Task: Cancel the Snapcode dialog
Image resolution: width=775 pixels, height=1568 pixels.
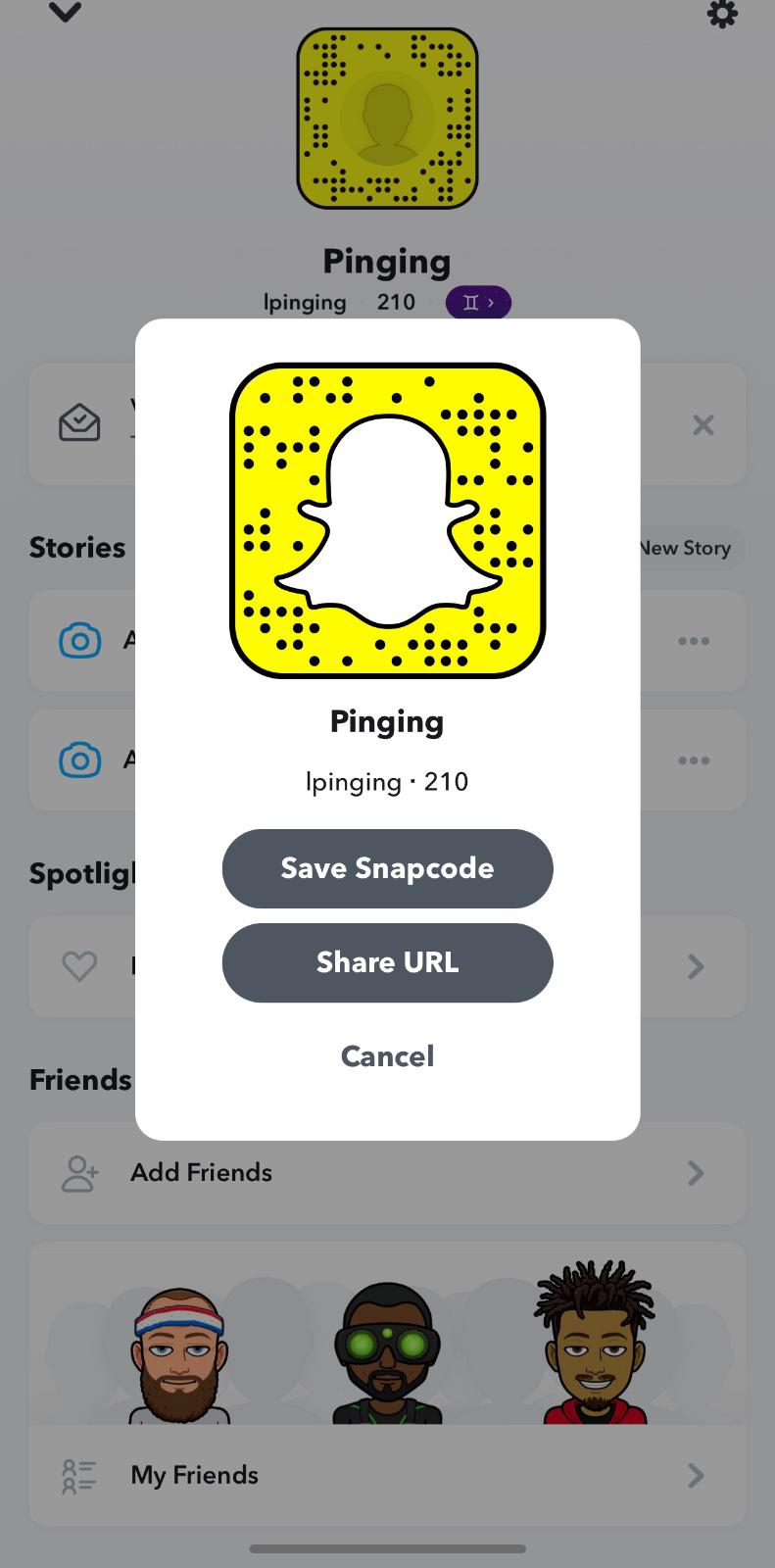Action: 387,1055
